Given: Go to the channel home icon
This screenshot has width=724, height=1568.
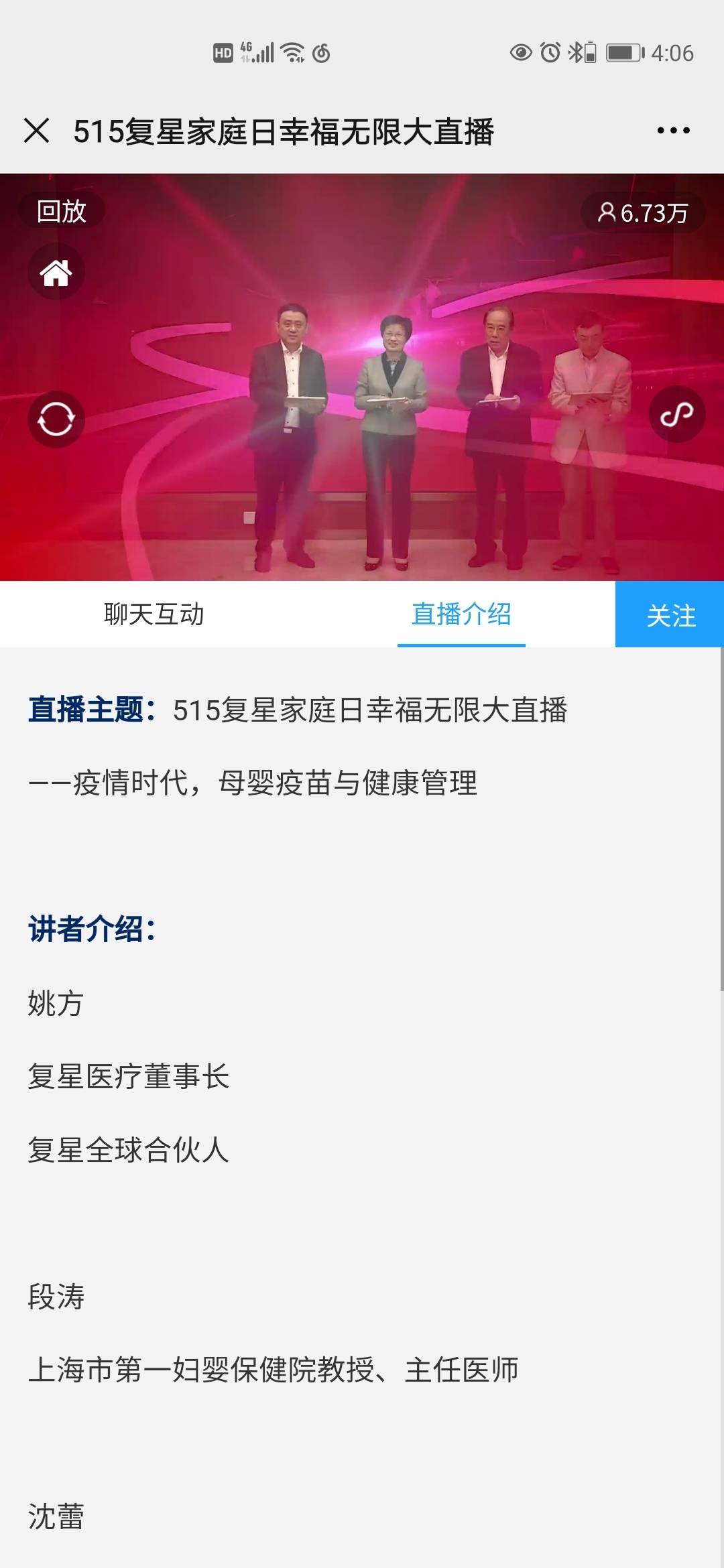Looking at the screenshot, I should point(56,272).
